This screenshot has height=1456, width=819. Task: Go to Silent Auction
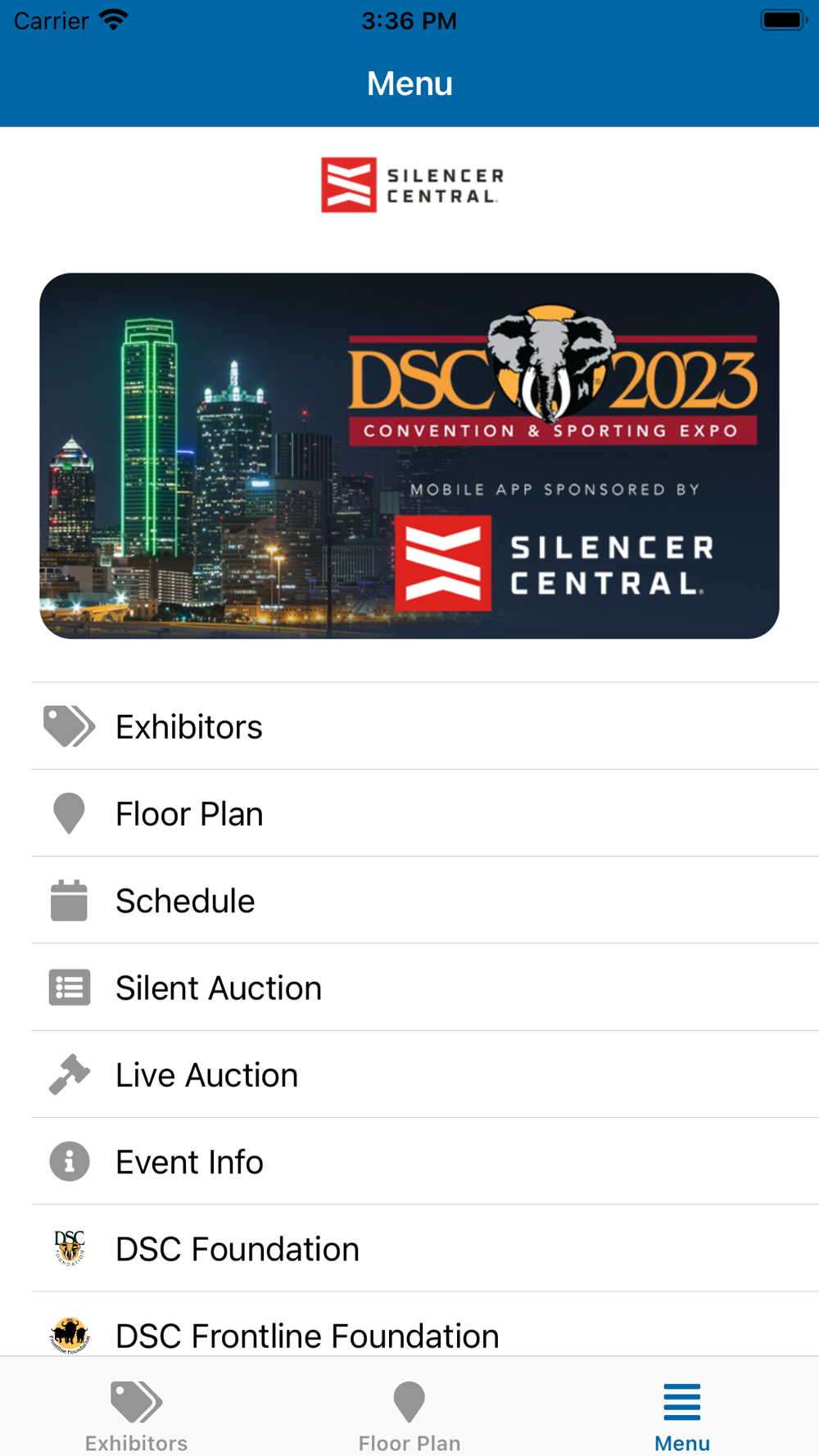pyautogui.click(x=425, y=988)
